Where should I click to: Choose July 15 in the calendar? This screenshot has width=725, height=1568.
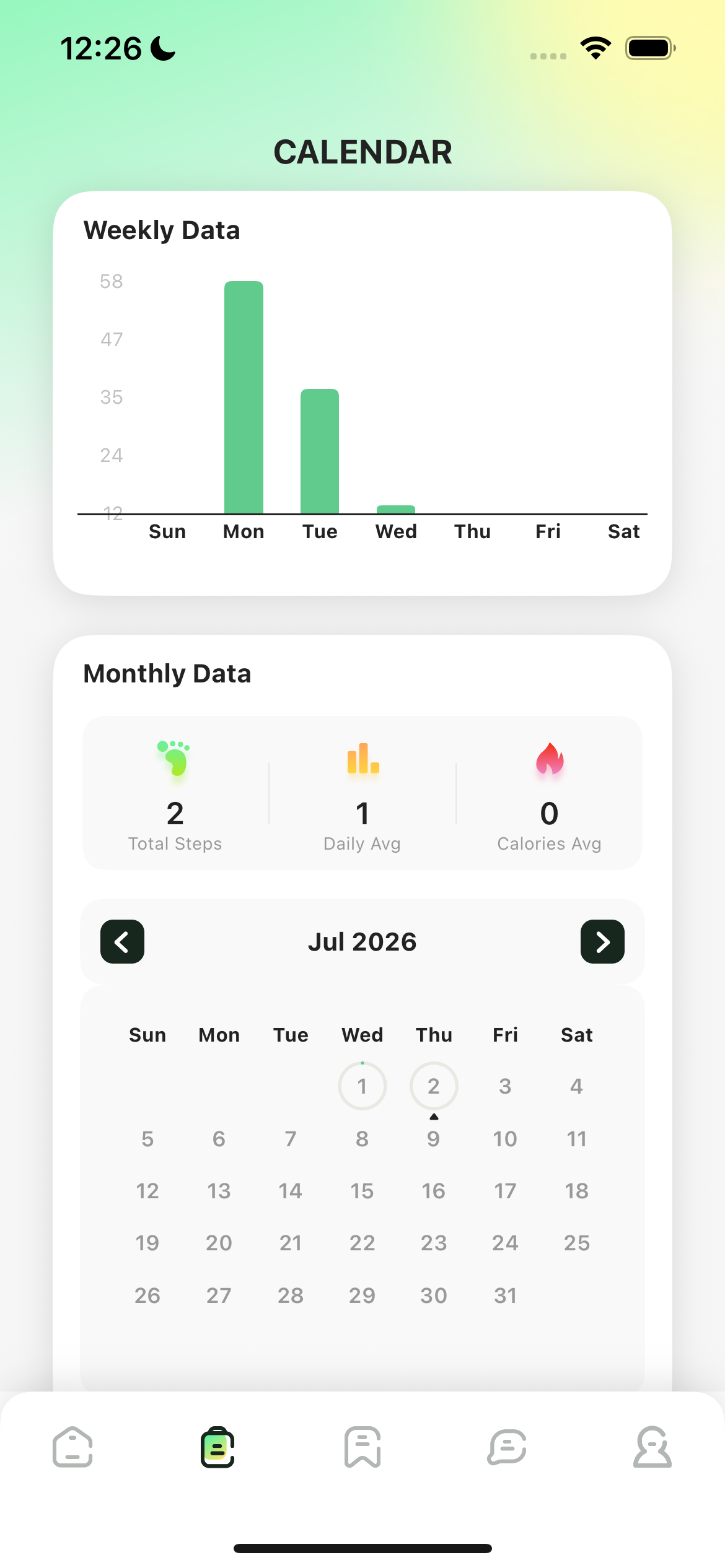point(362,1190)
